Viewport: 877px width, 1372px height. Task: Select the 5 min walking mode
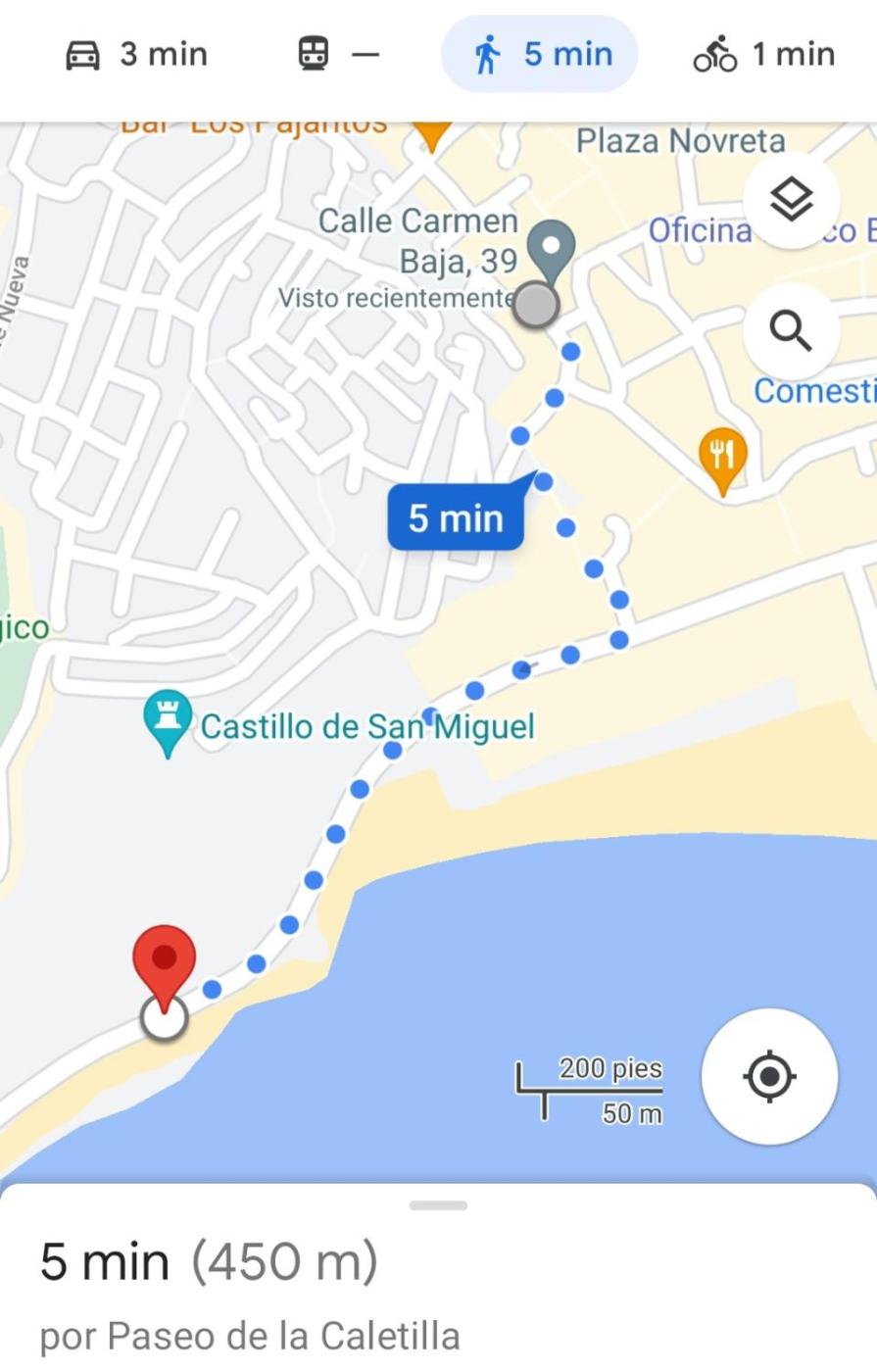pos(540,54)
